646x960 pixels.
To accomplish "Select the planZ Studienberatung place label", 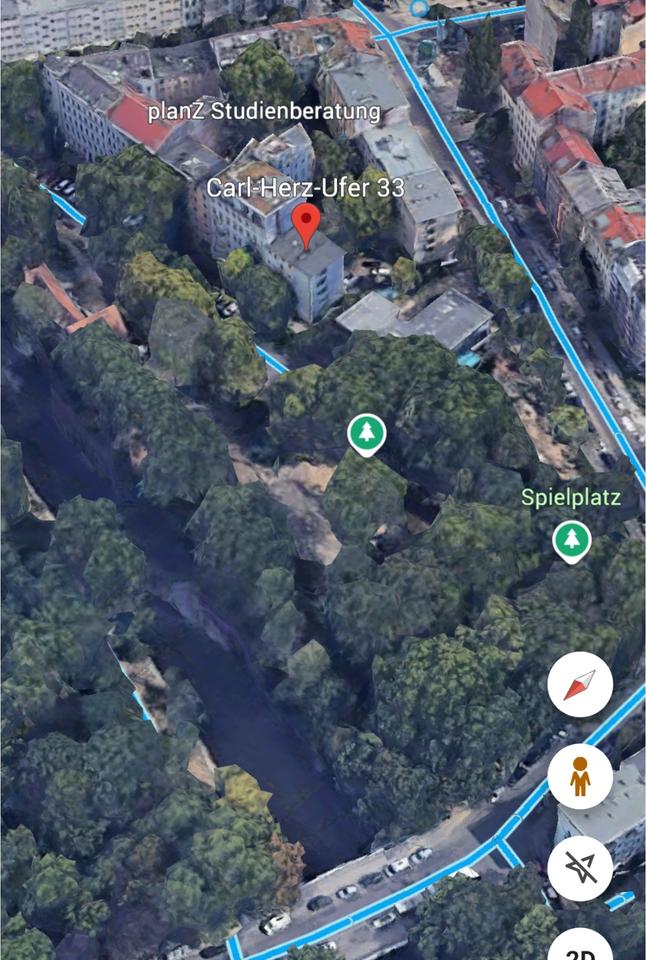I will [264, 112].
